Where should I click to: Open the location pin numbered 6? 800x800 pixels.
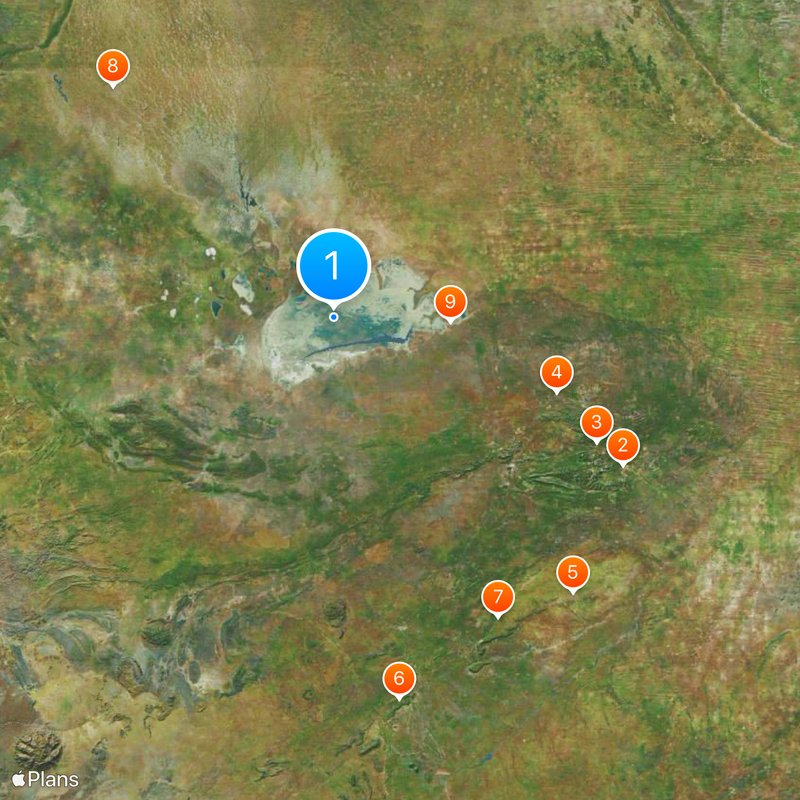[x=399, y=679]
